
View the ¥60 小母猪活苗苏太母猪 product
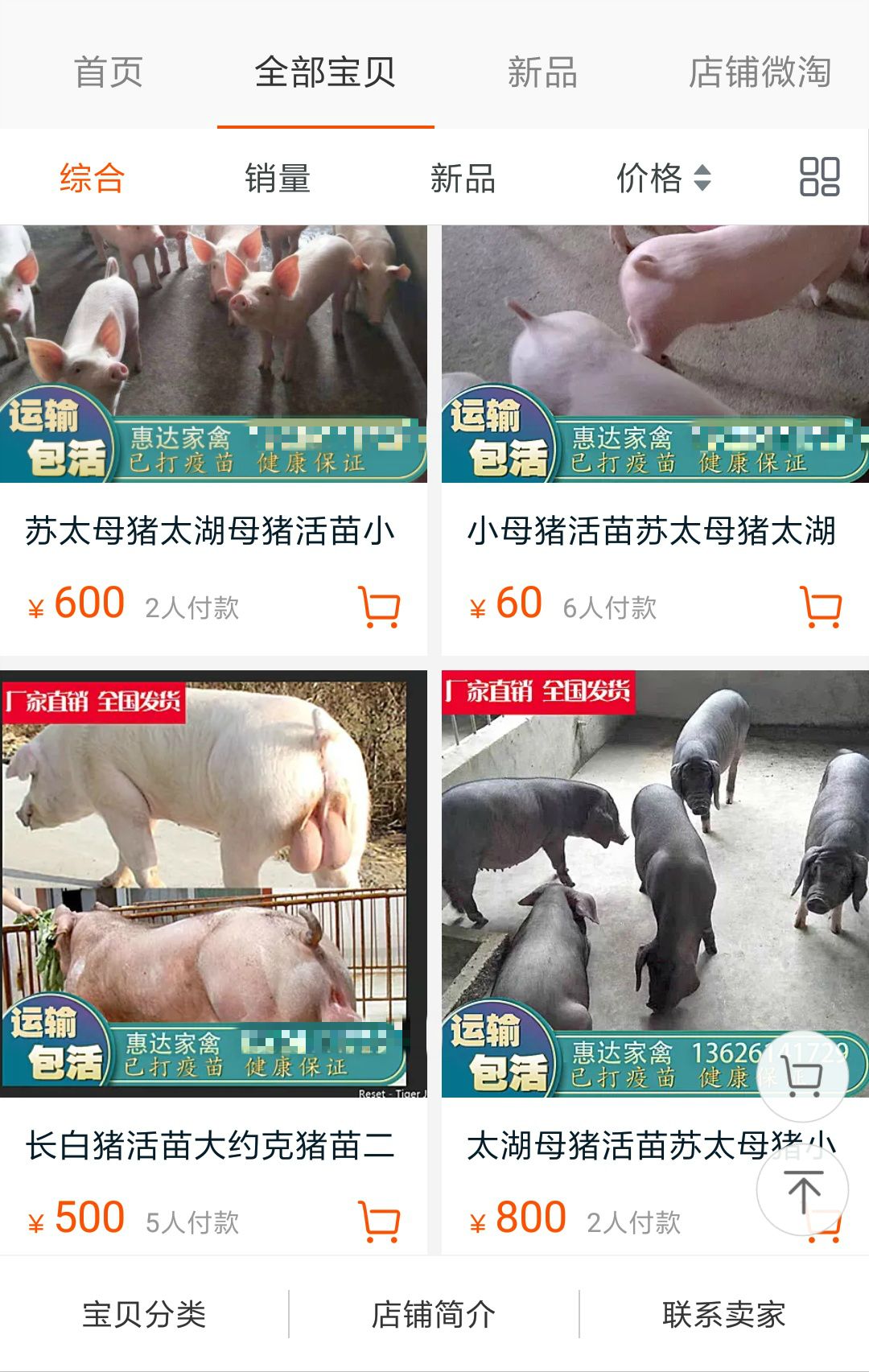point(655,354)
